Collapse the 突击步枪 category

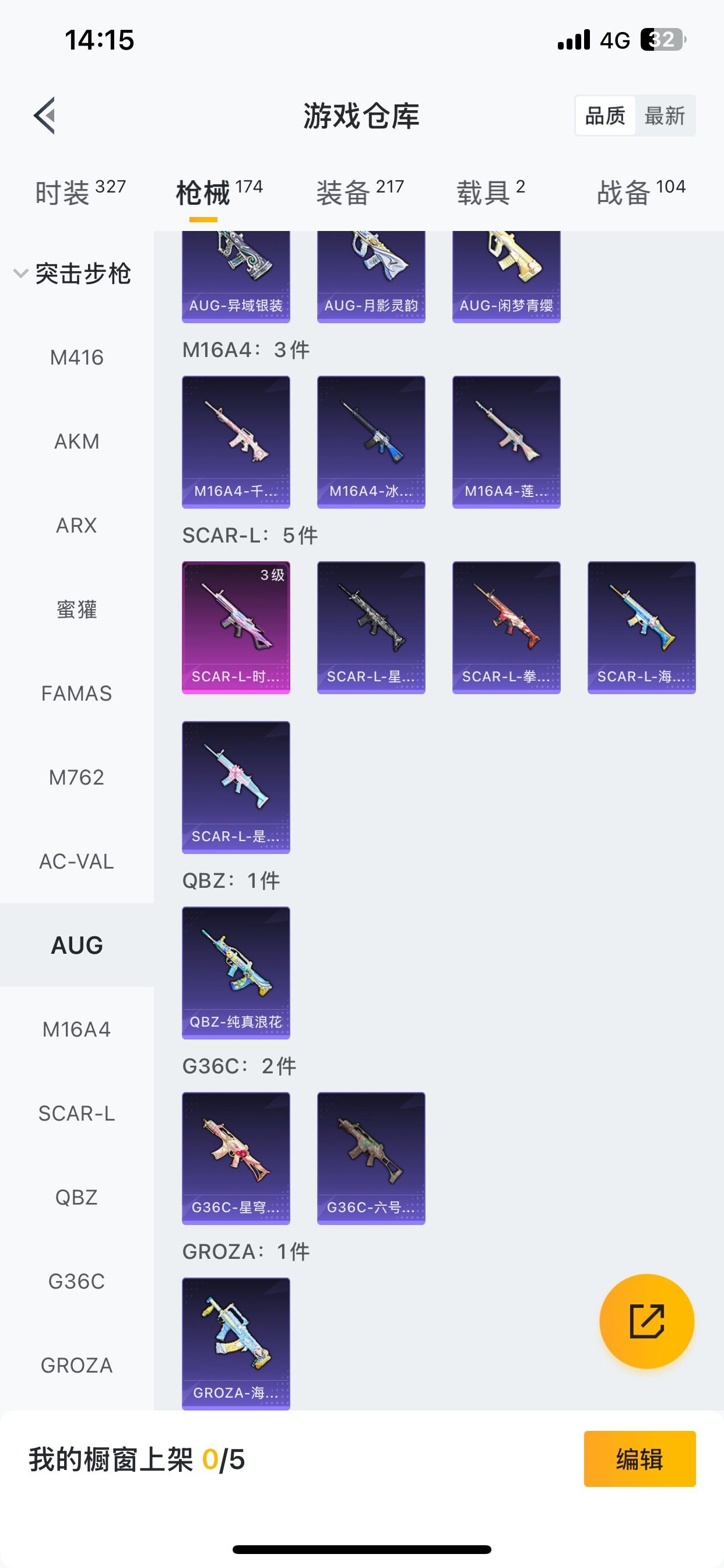click(72, 274)
